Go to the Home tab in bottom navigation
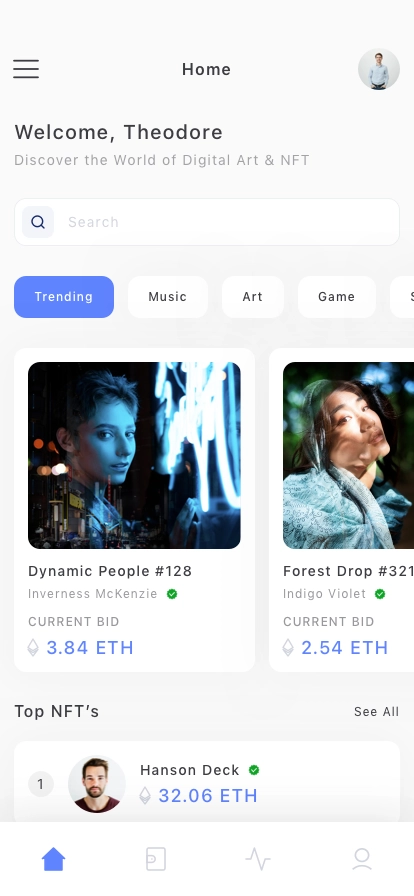The height and width of the screenshot is (896, 414). point(53,859)
